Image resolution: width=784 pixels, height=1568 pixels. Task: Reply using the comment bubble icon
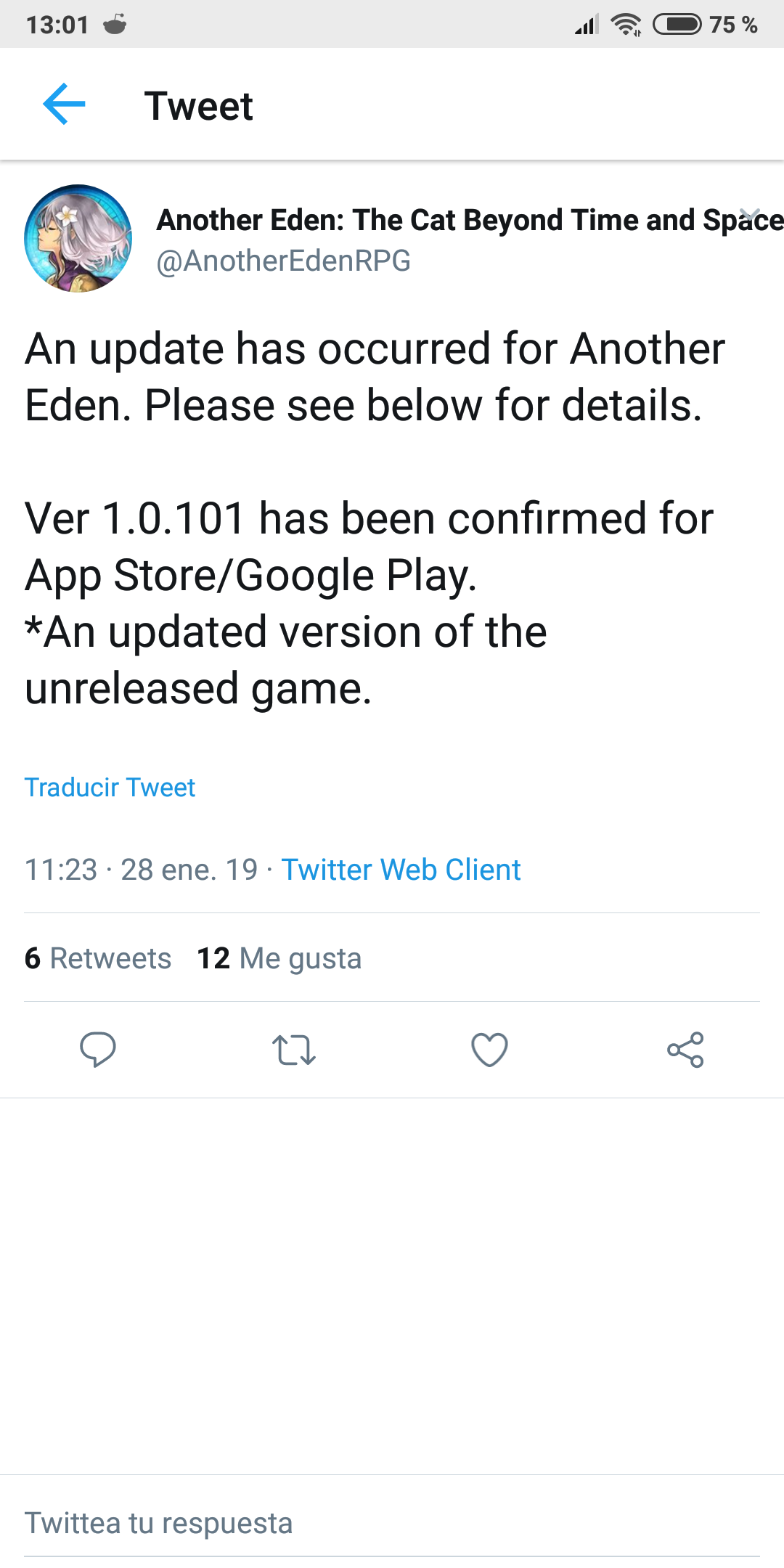pos(97,1050)
